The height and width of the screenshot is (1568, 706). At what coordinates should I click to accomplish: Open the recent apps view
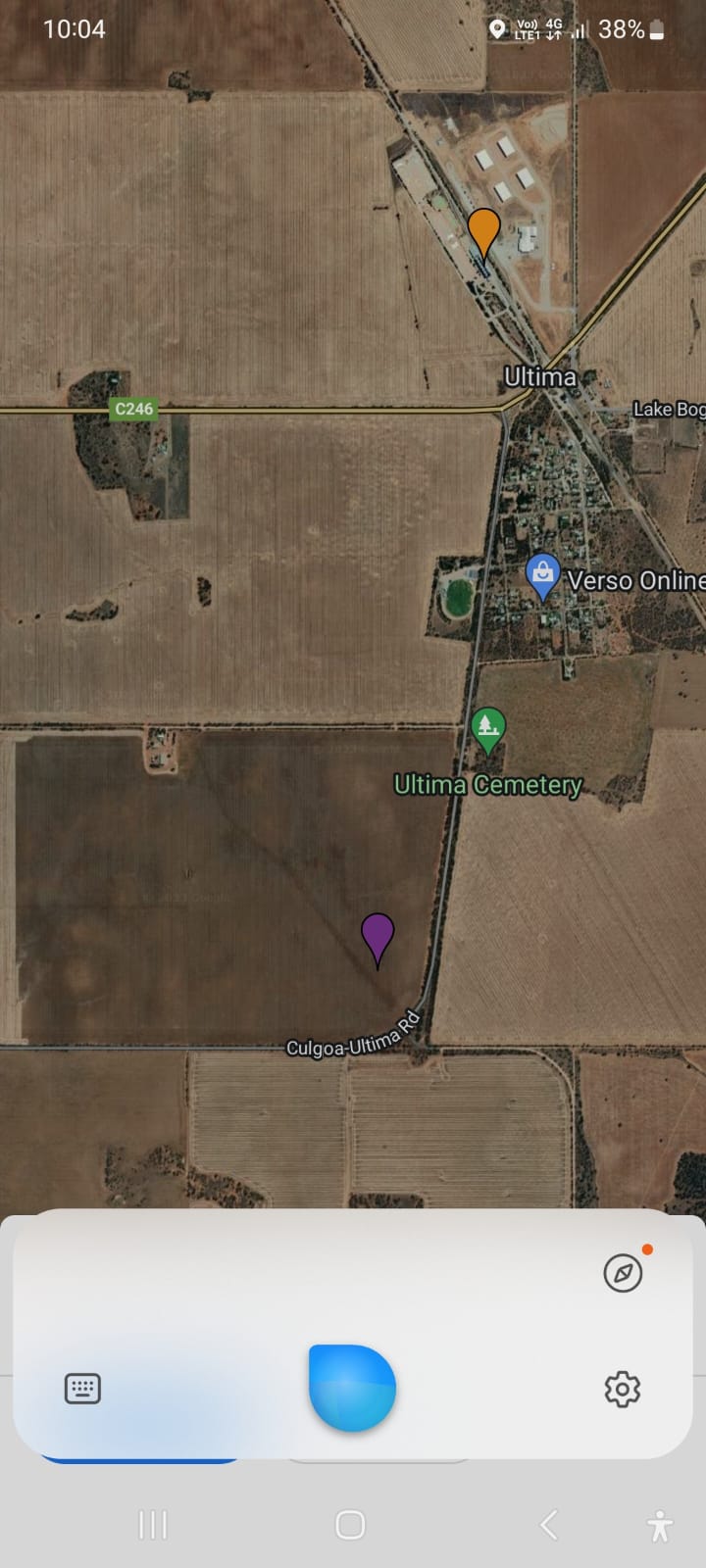[153, 1525]
